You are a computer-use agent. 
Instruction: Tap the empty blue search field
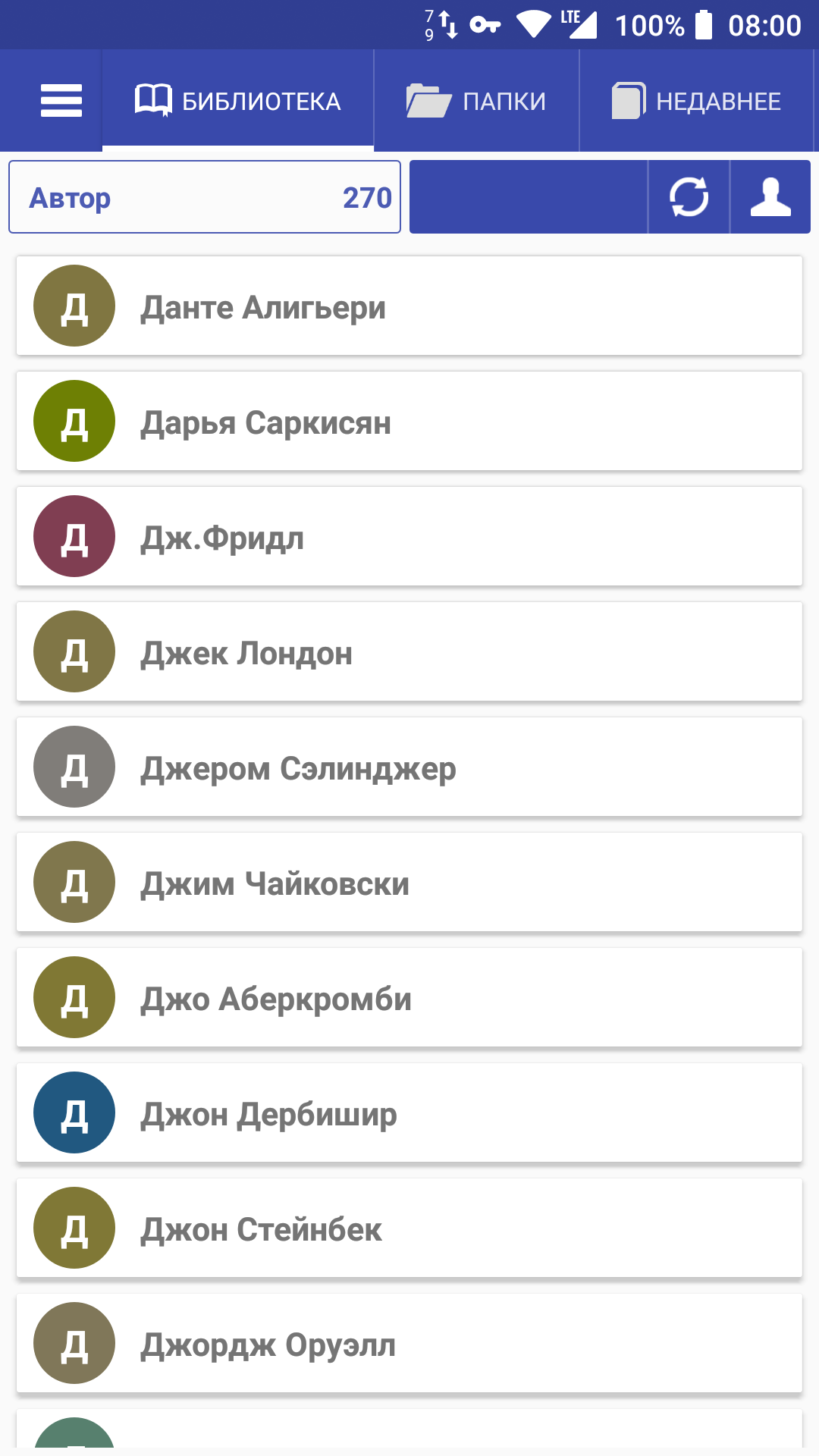point(528,197)
